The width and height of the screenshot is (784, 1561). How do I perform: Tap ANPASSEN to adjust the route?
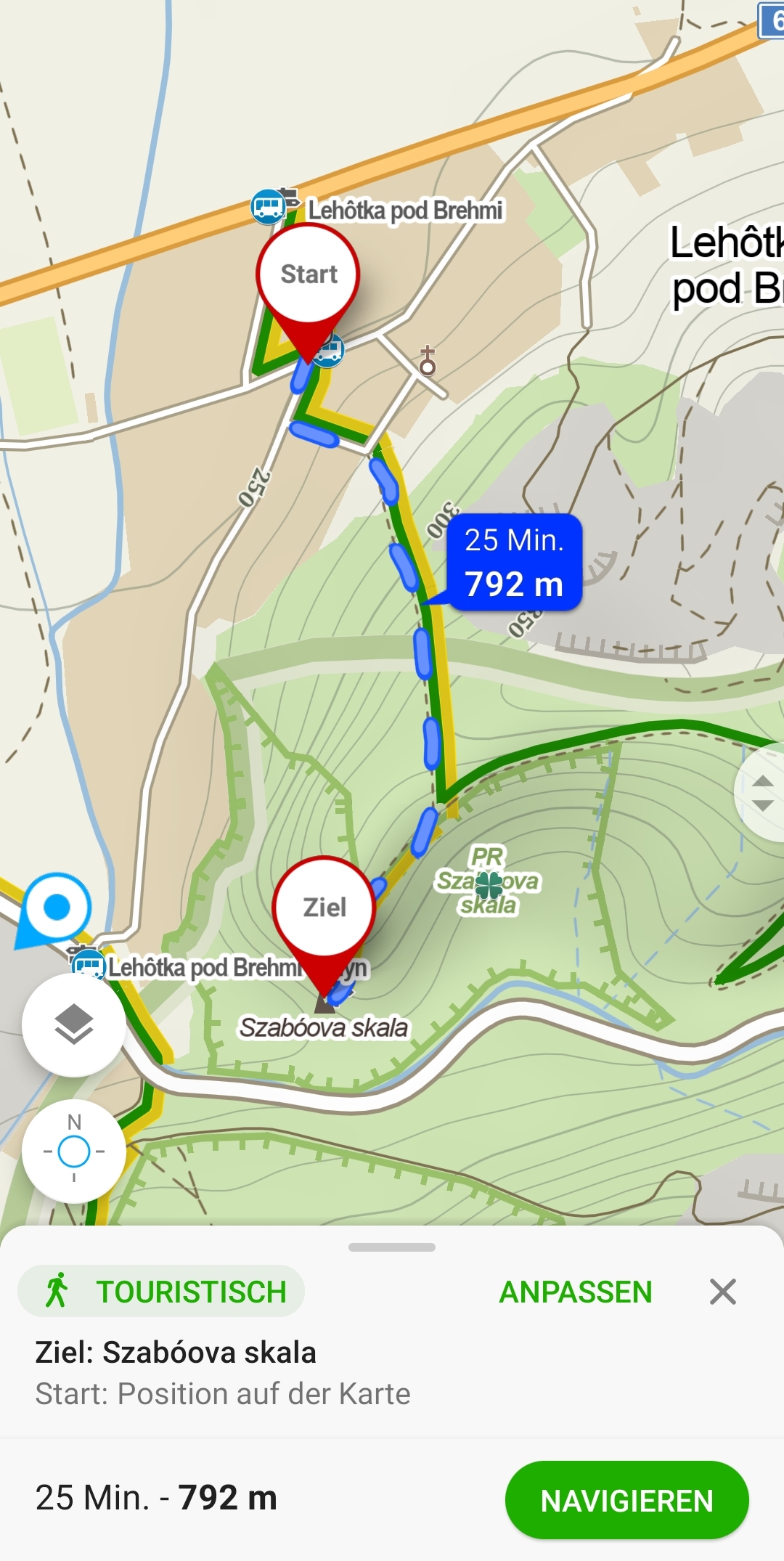click(575, 1292)
